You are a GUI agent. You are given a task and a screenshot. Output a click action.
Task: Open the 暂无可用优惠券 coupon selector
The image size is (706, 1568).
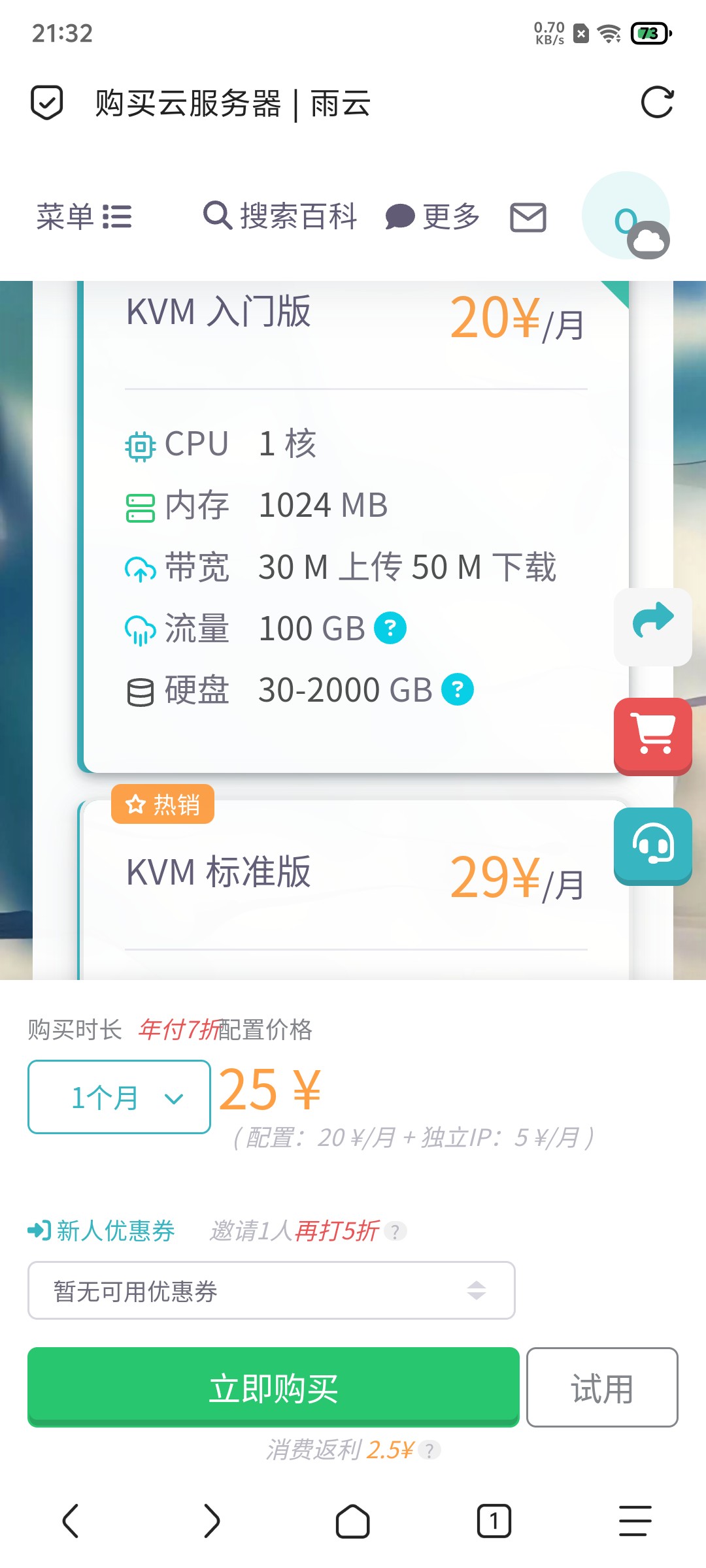(271, 1290)
